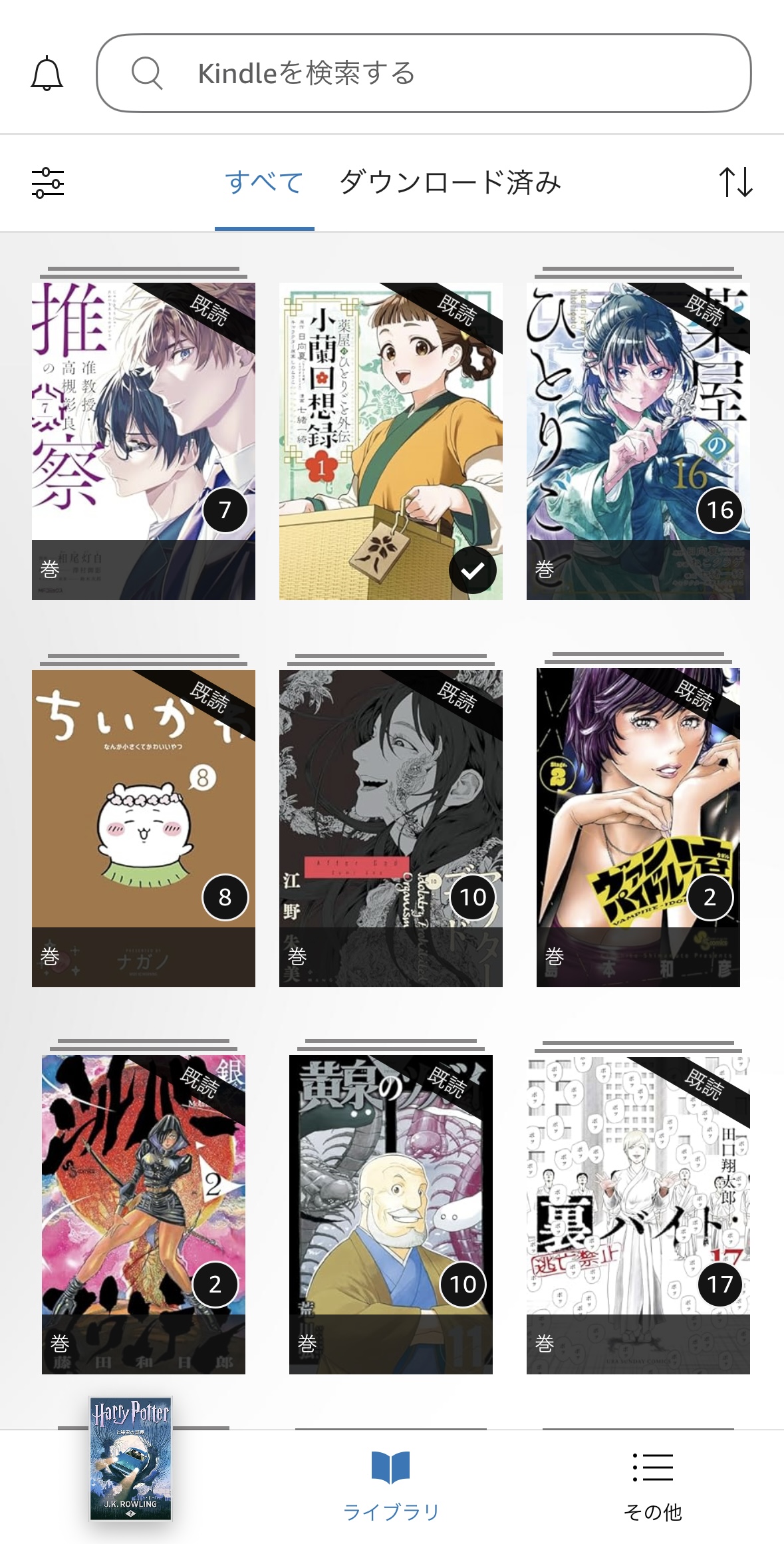Viewport: 784px width, 1544px height.
Task: Tap the Kindle search field
Action: 424,73
